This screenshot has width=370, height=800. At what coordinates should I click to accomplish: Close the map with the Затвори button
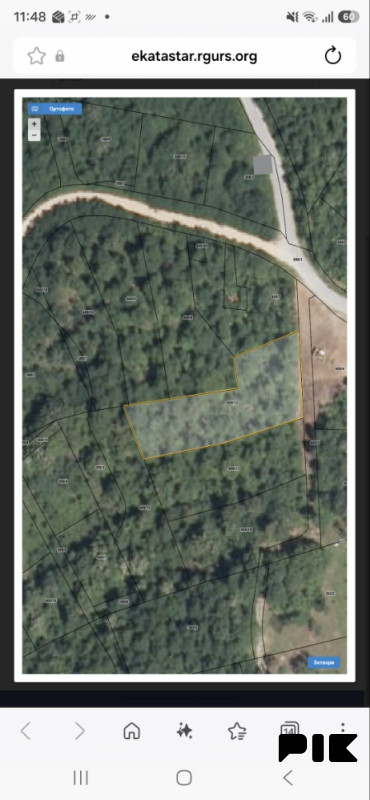click(324, 662)
